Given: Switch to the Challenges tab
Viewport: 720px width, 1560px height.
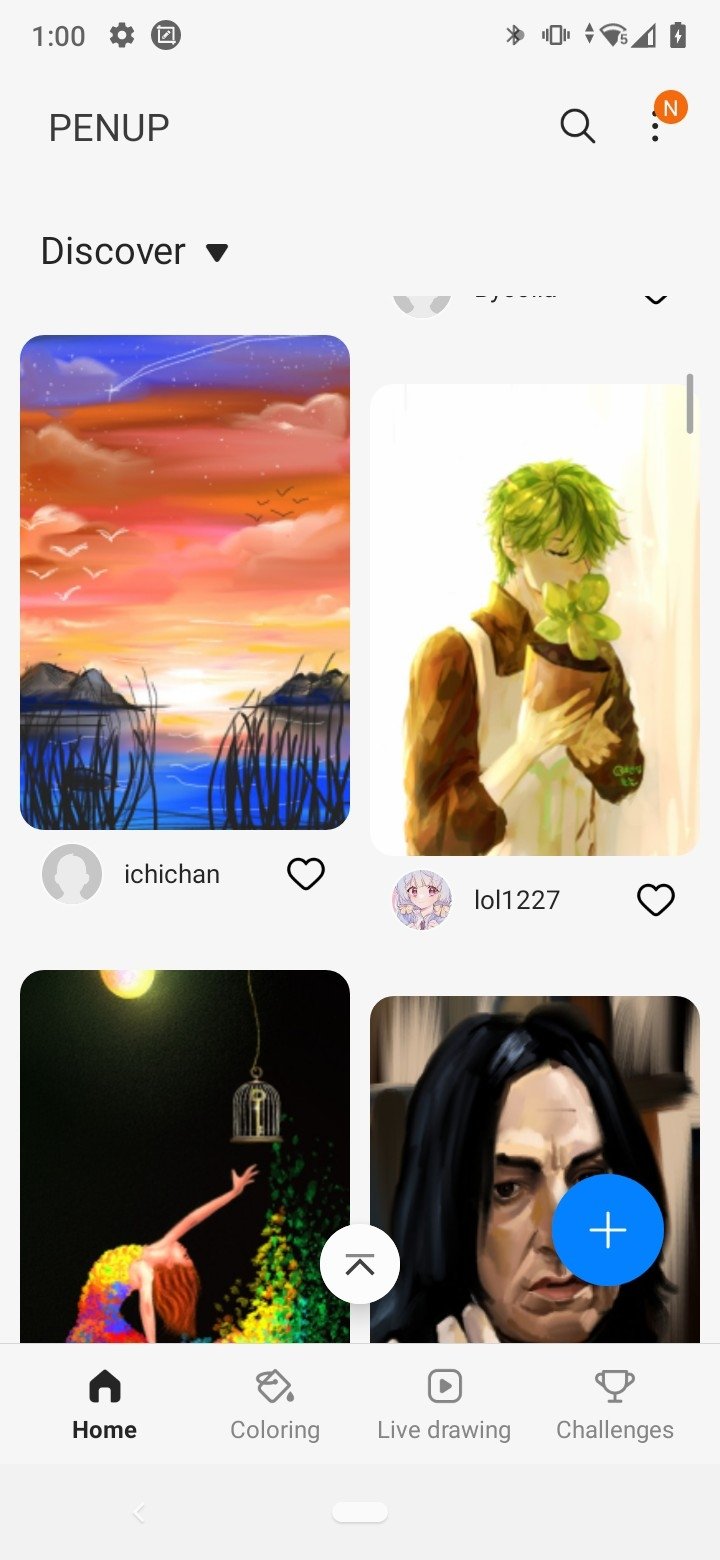Looking at the screenshot, I should (614, 1404).
